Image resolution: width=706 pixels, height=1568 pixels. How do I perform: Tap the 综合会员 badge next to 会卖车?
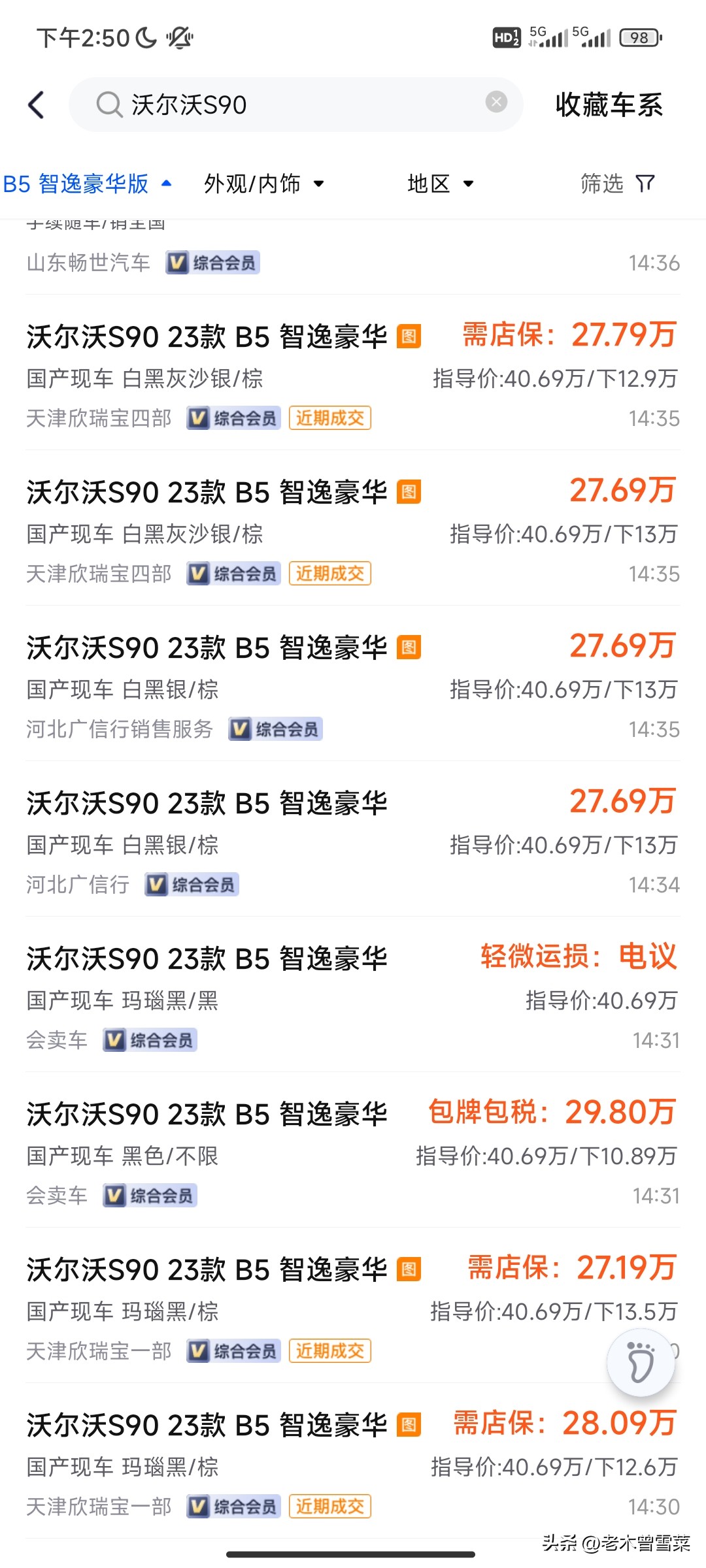149,1040
